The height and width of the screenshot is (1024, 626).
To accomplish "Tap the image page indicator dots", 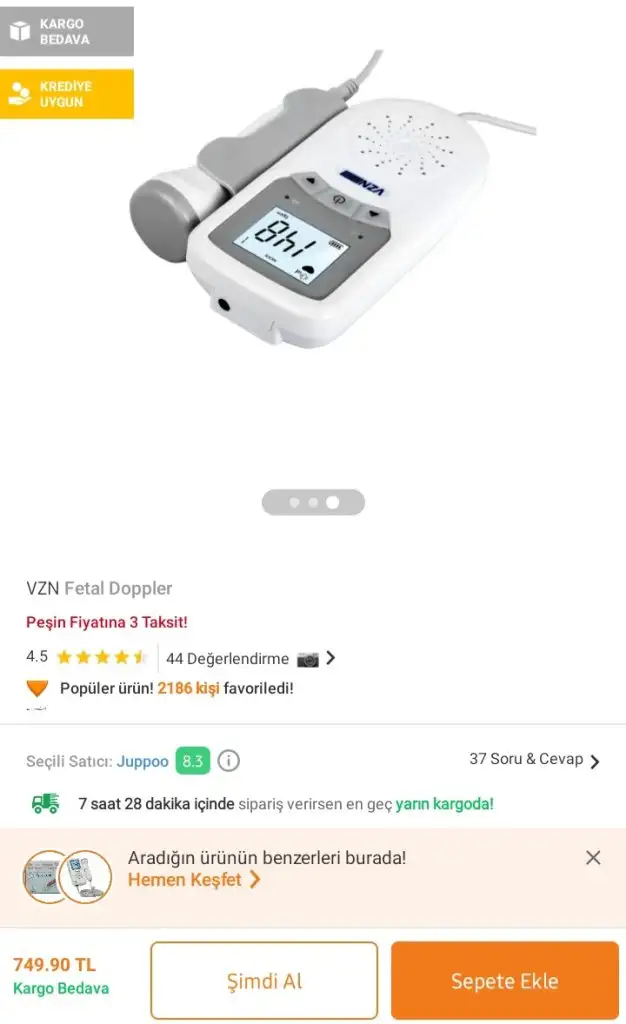I will (x=313, y=502).
